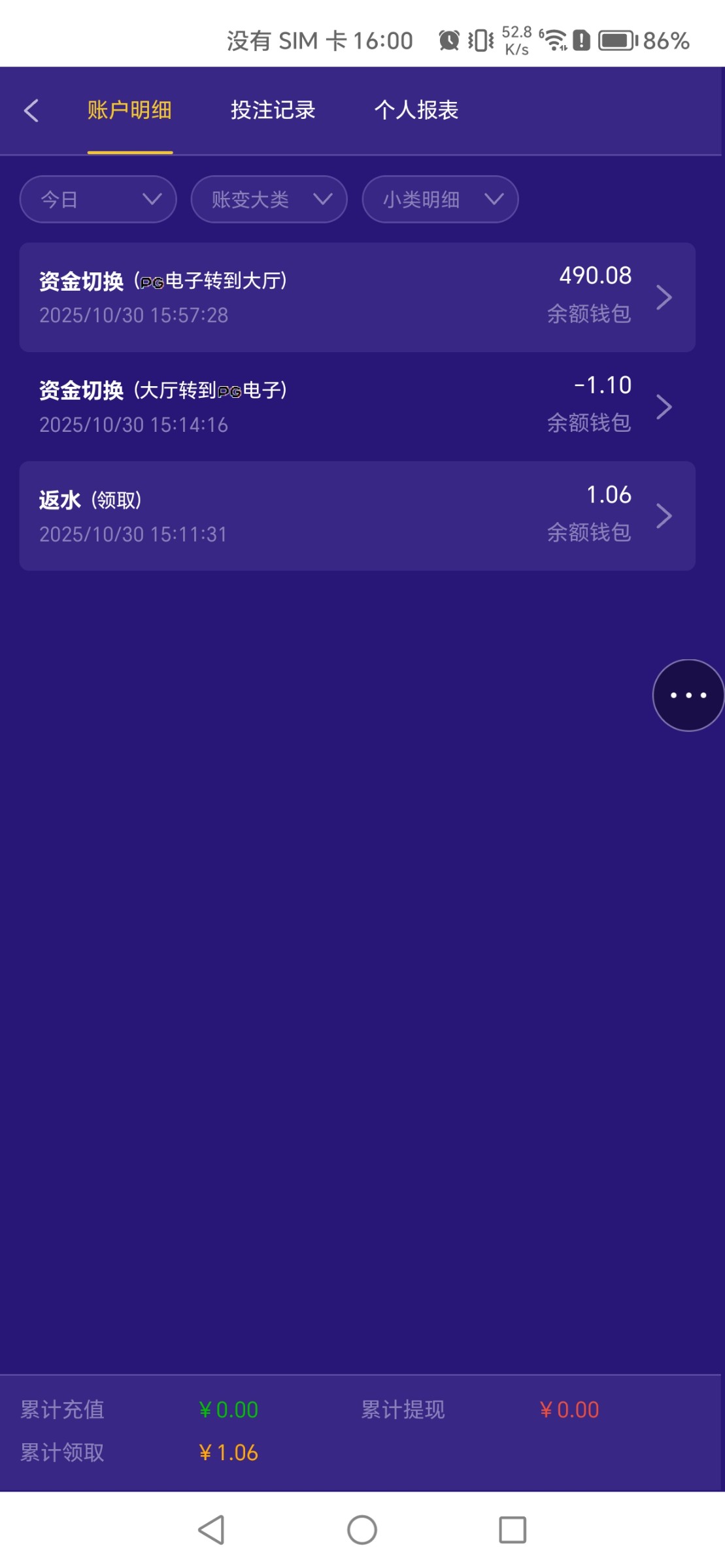Expand the 今日 date dropdown
725x1568 pixels.
click(x=98, y=199)
